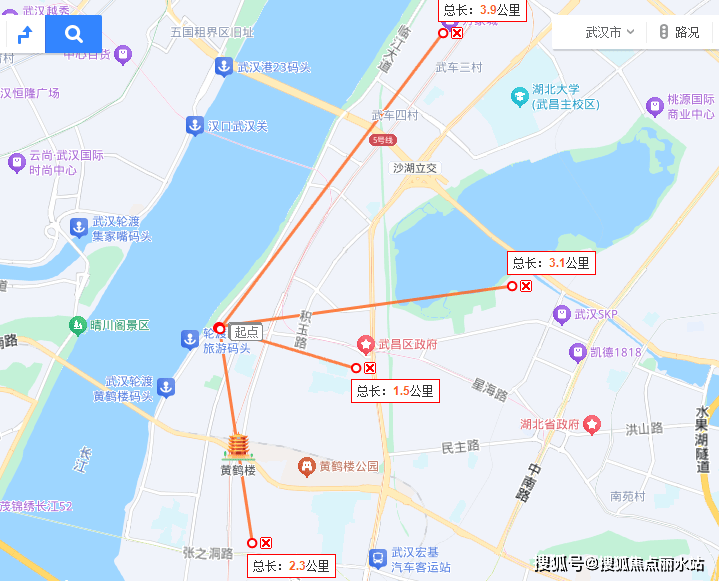Select the 湖北省政府 marker
719x581 pixels.
[592, 424]
